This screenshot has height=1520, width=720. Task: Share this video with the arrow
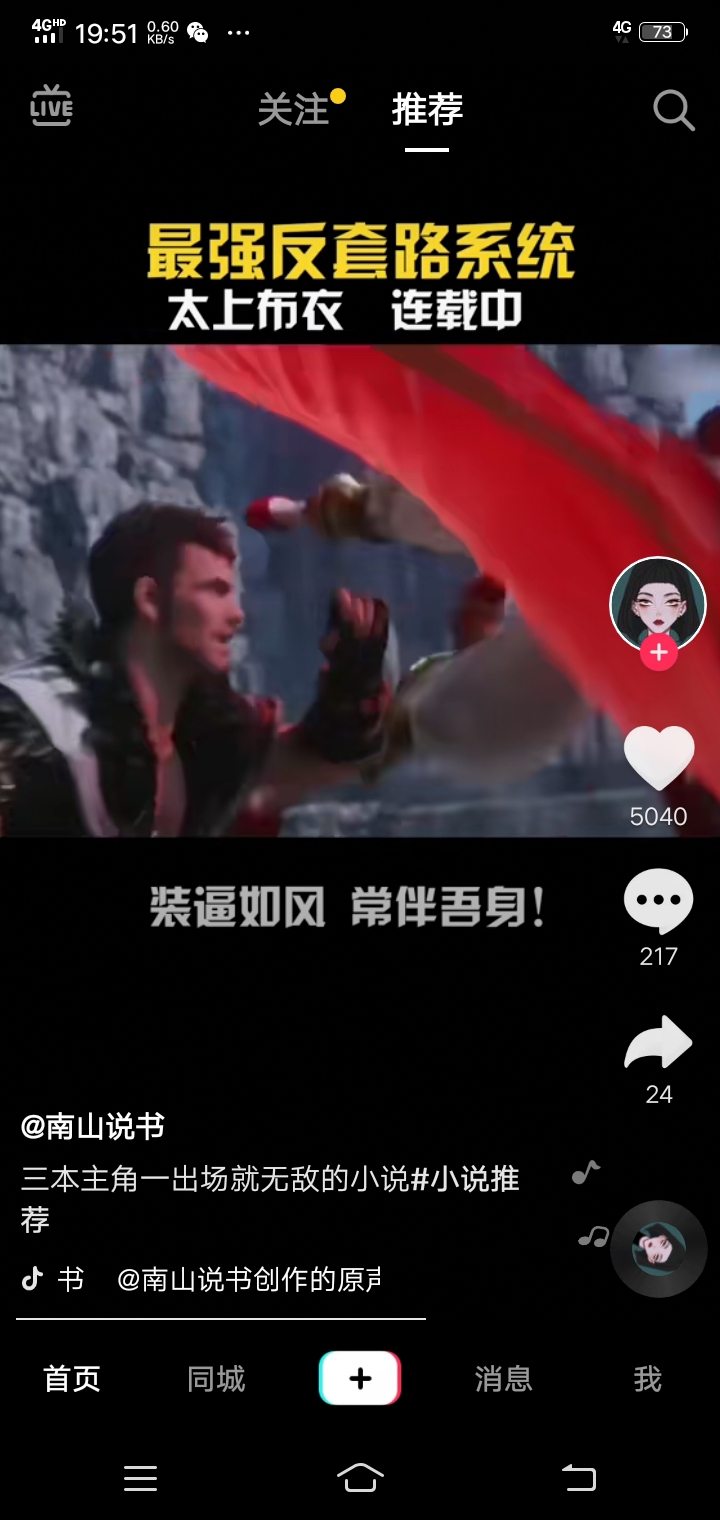pos(658,1044)
